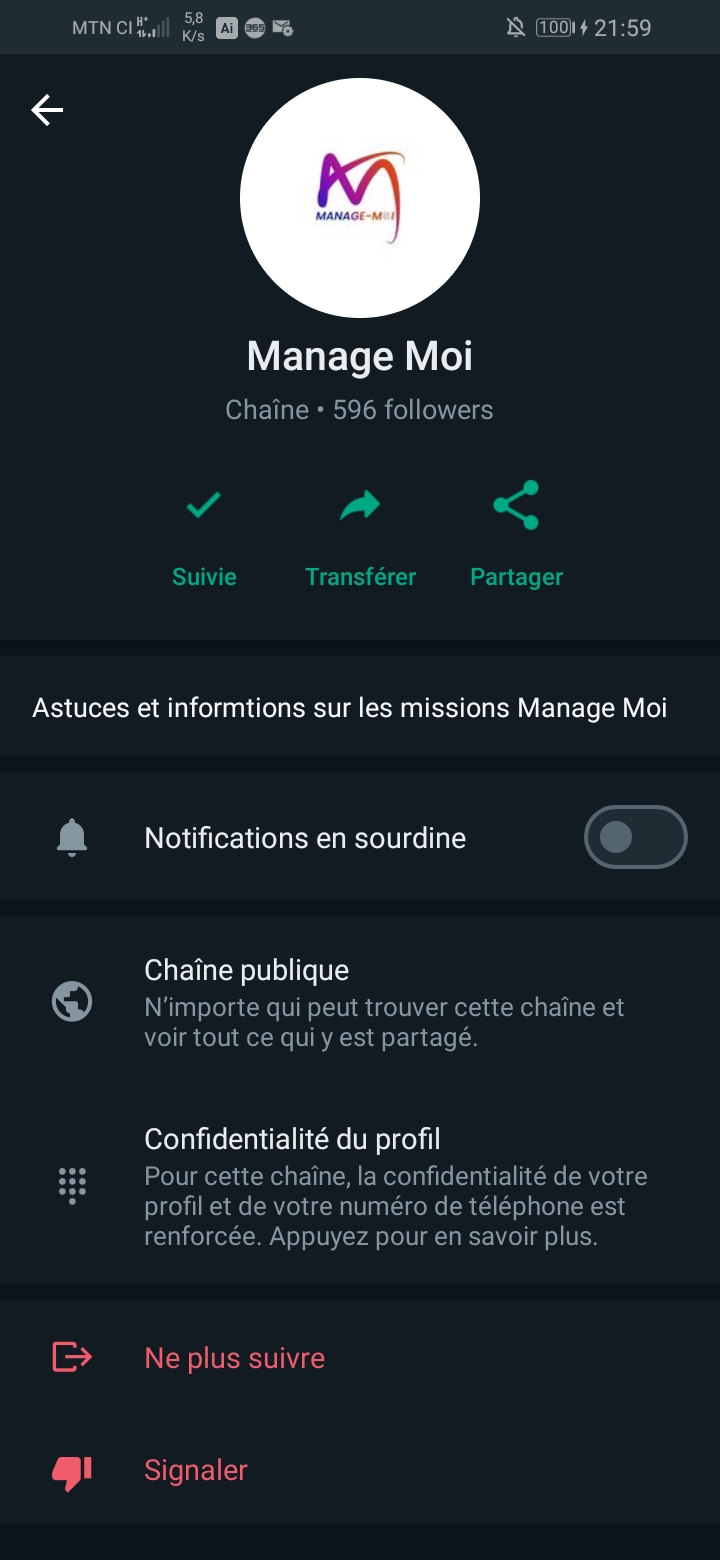Tap the Suivie following button
The image size is (720, 1560).
[204, 534]
